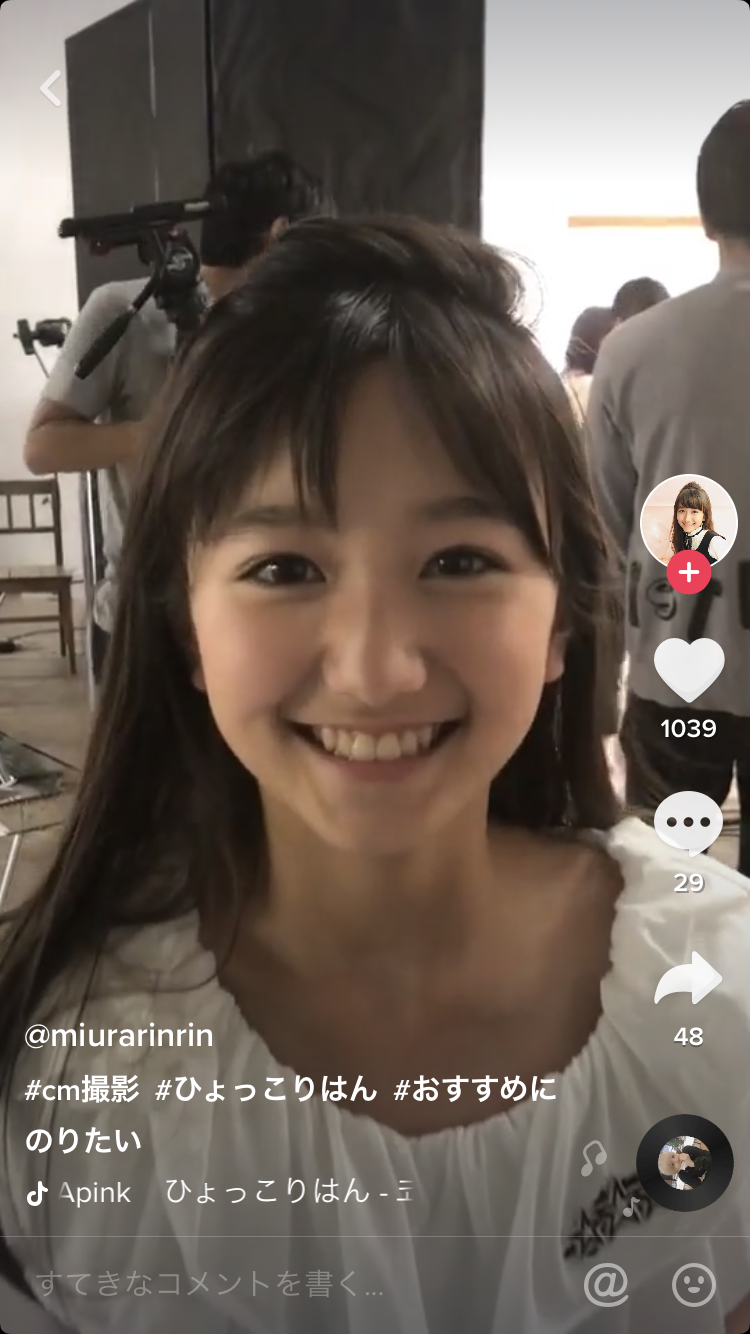The height and width of the screenshot is (1334, 750).
Task: Open the spinning music disc
Action: tap(685, 1163)
